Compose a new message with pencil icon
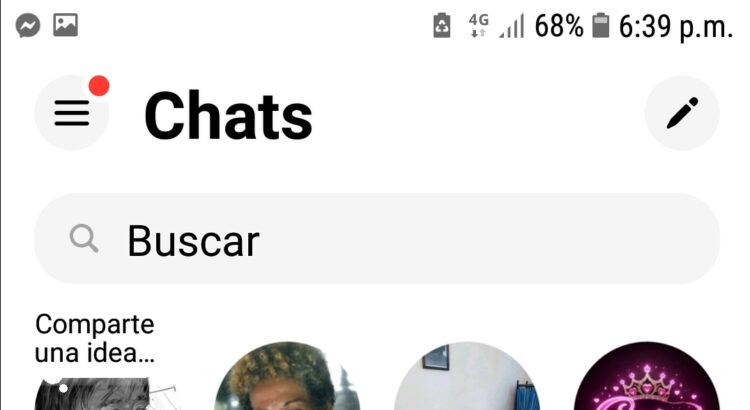 pyautogui.click(x=682, y=114)
